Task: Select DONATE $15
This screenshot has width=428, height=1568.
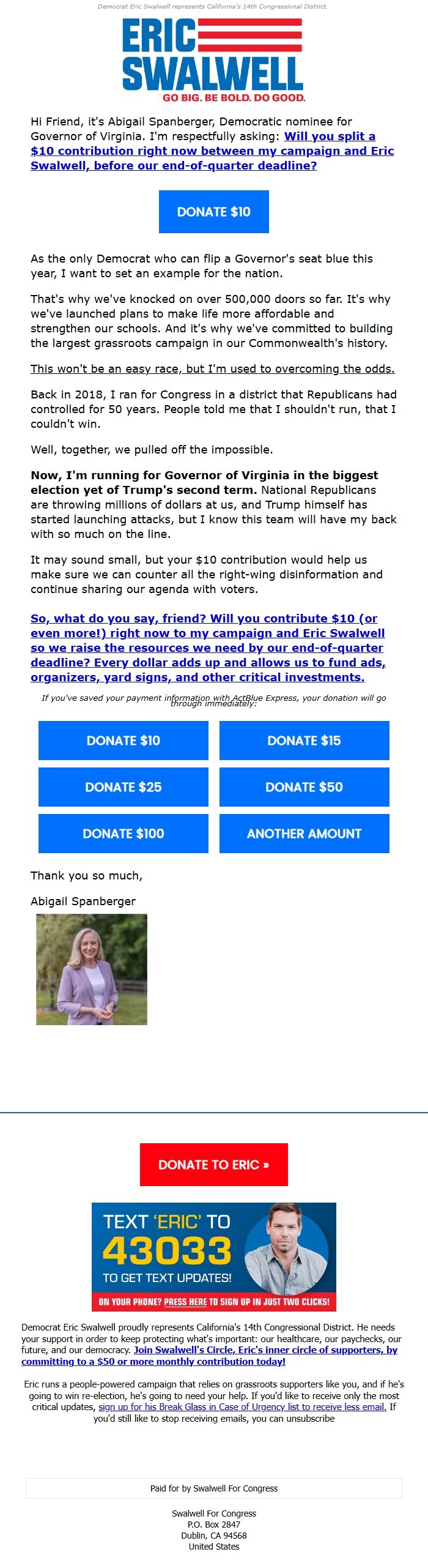Action: pyautogui.click(x=304, y=741)
